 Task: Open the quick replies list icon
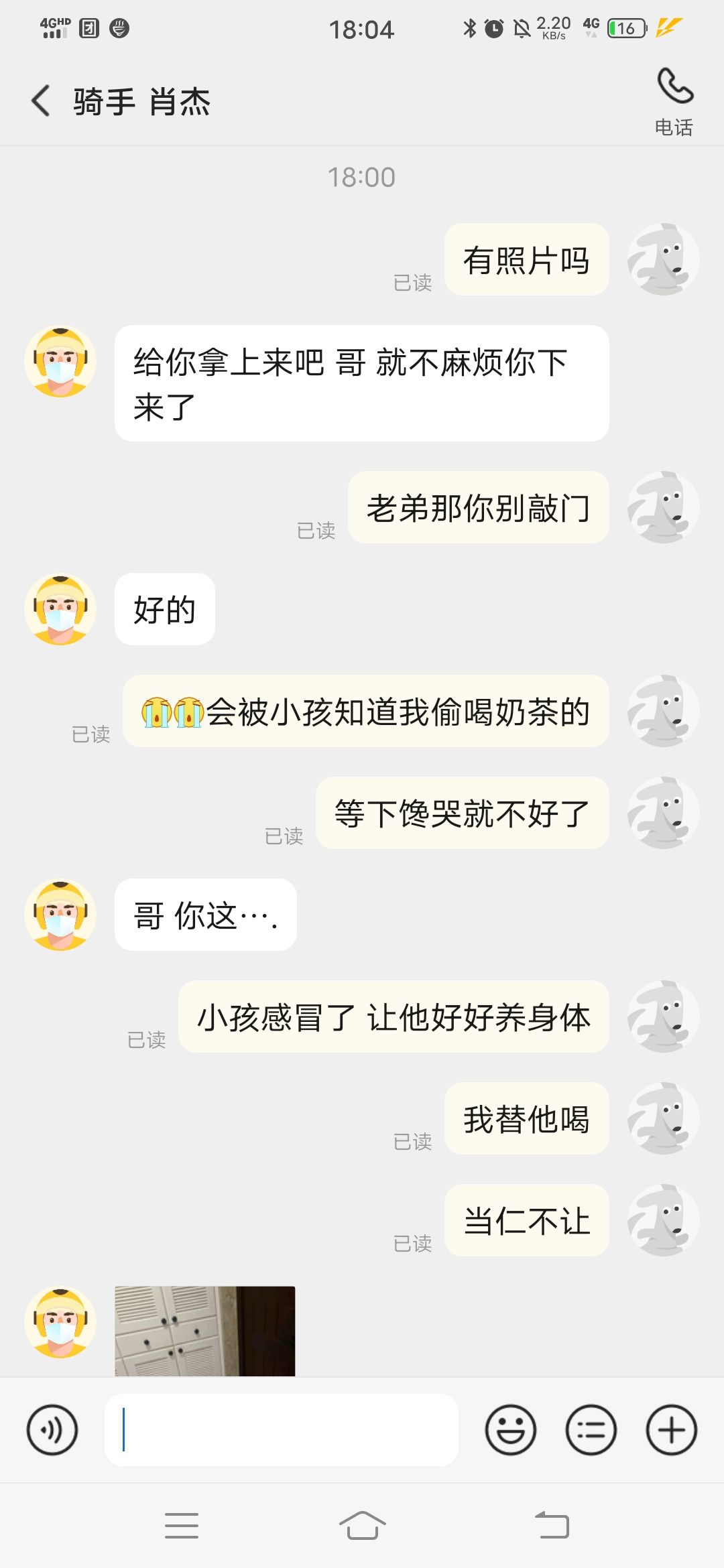pos(591,1430)
